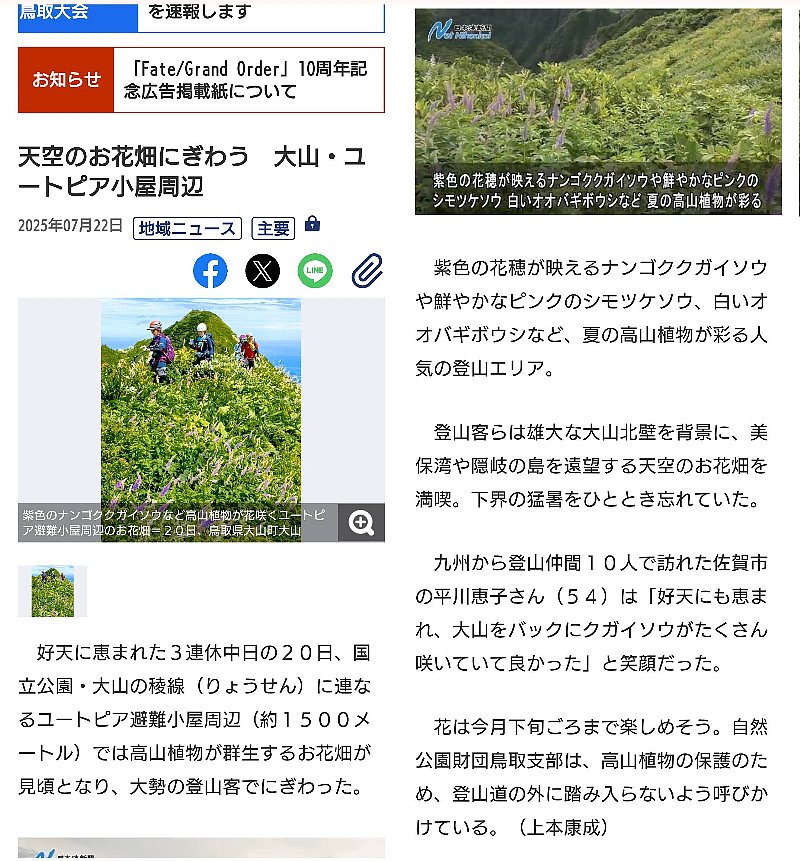Open the Fate/Grand Order 10周年 notice link

[x=247, y=80]
